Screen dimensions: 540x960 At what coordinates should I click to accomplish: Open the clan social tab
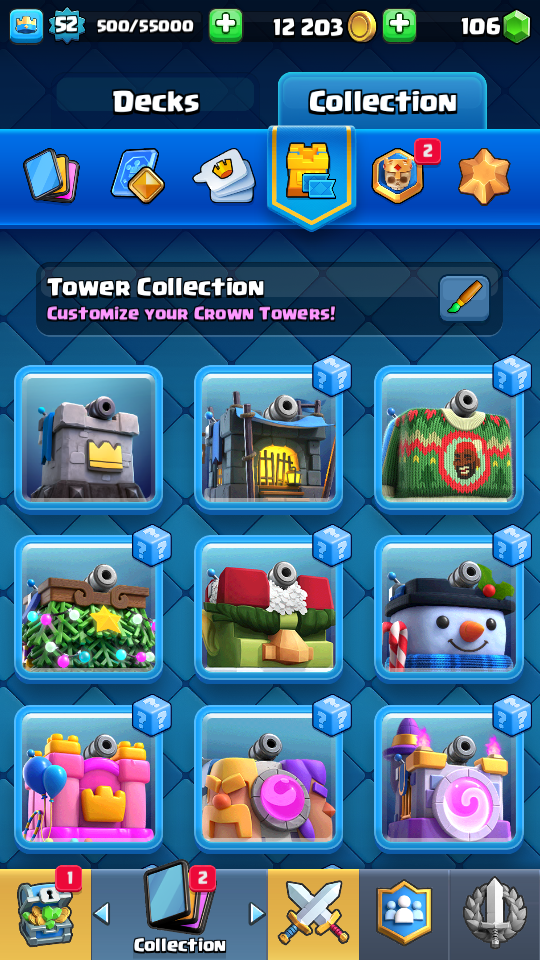coord(404,914)
